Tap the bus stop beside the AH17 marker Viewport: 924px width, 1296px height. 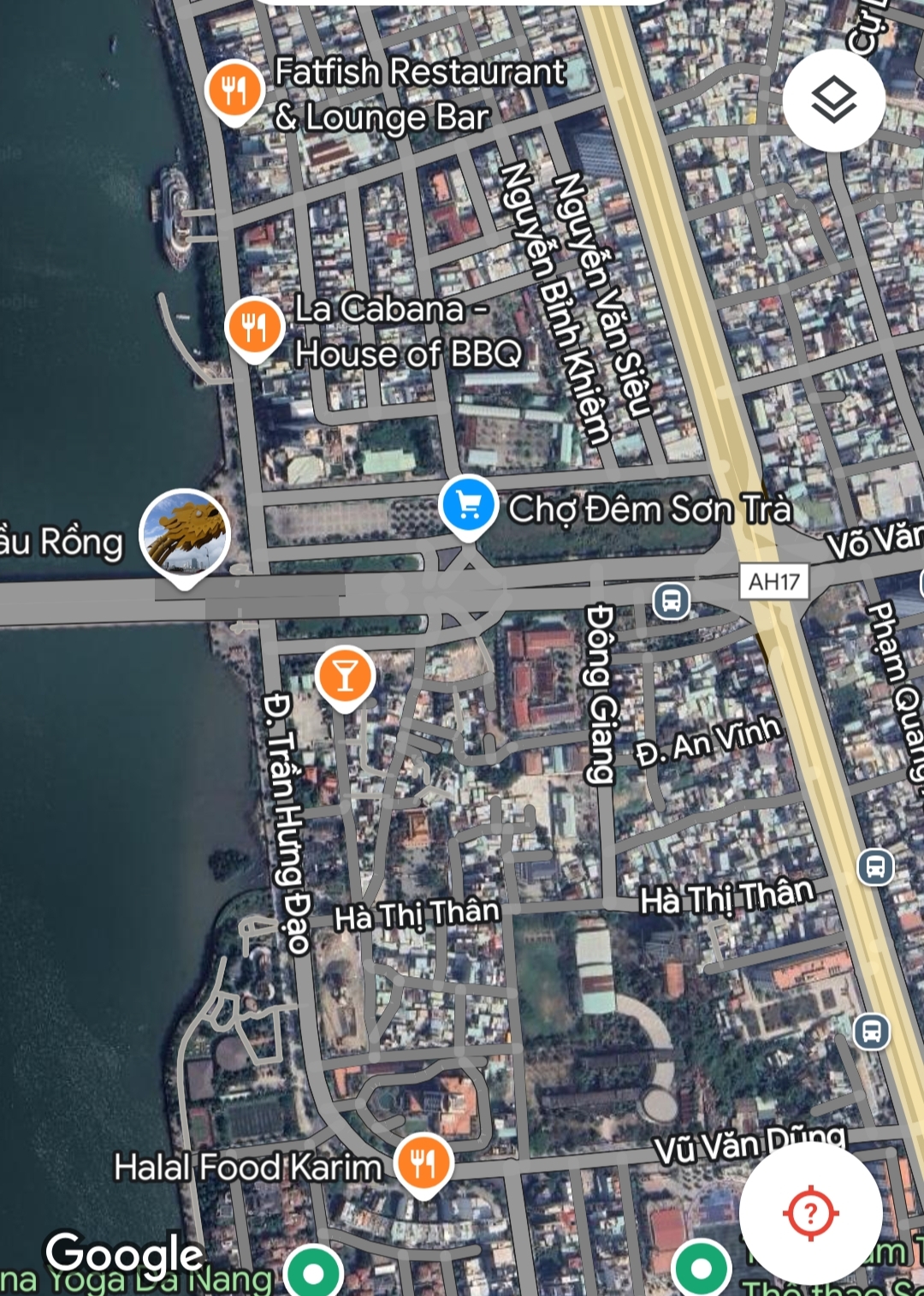point(672,600)
